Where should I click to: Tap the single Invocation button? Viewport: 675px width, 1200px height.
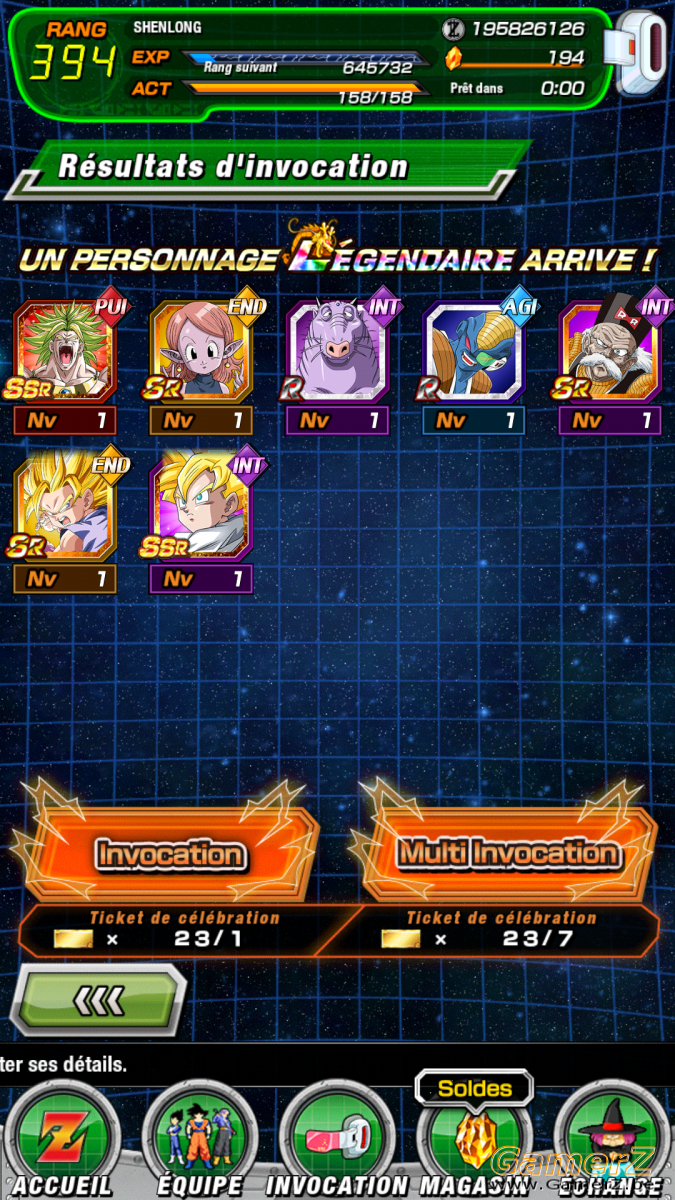(168, 853)
